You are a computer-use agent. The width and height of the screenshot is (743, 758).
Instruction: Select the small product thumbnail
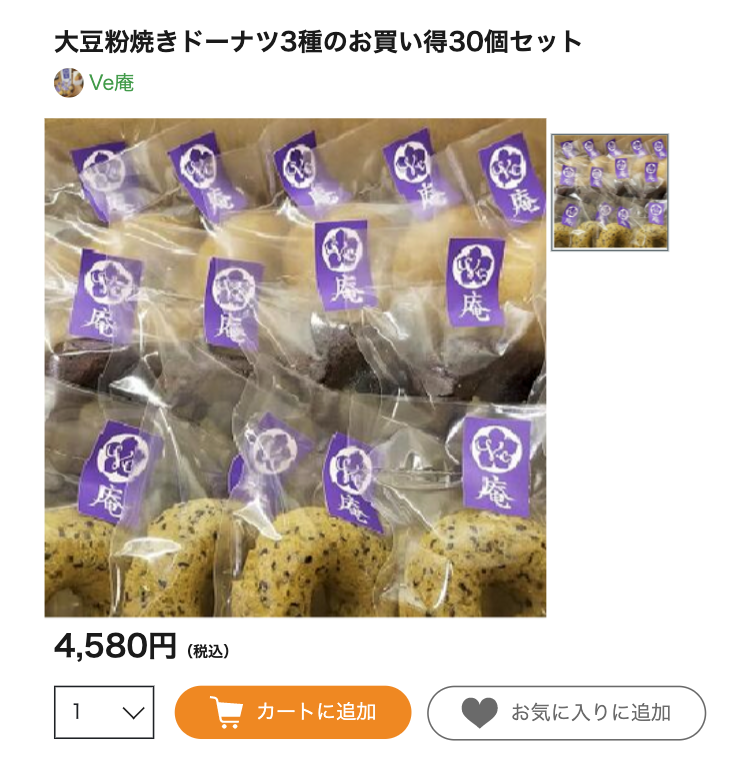click(611, 191)
